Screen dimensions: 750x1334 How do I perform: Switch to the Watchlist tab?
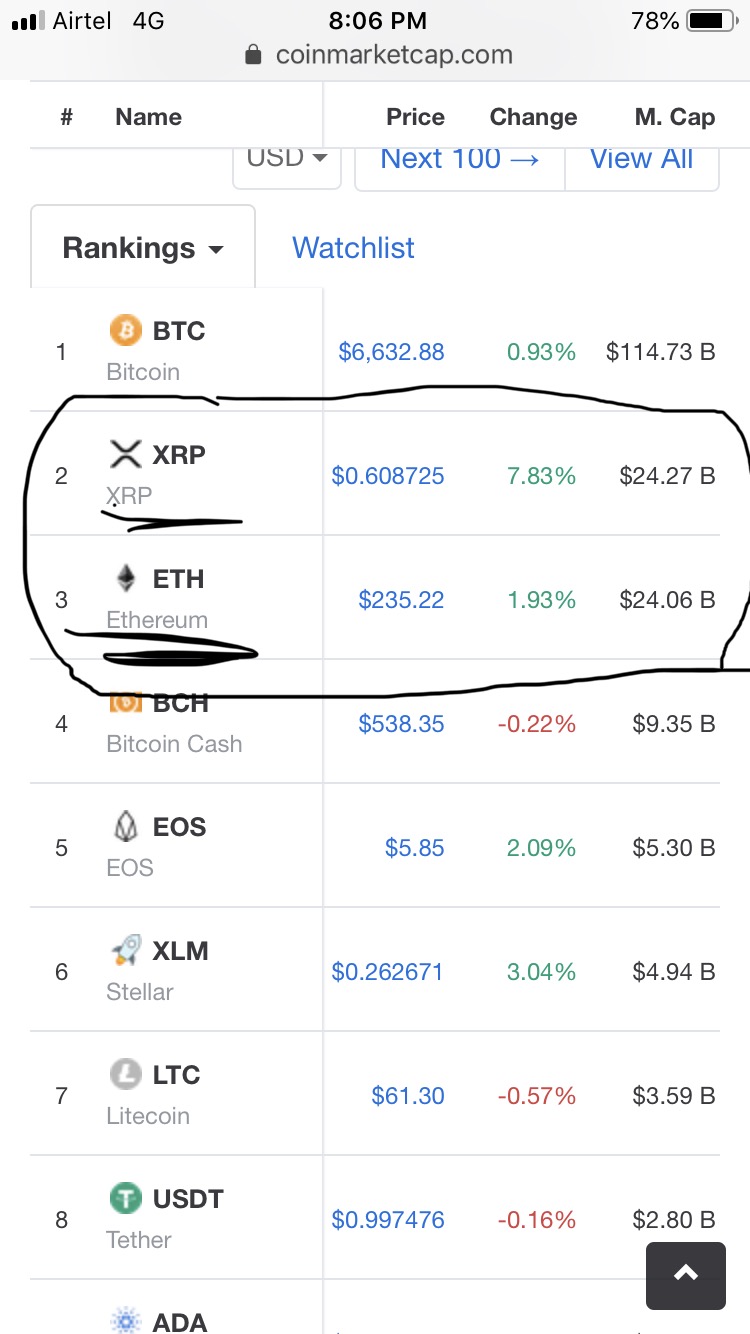click(x=352, y=247)
